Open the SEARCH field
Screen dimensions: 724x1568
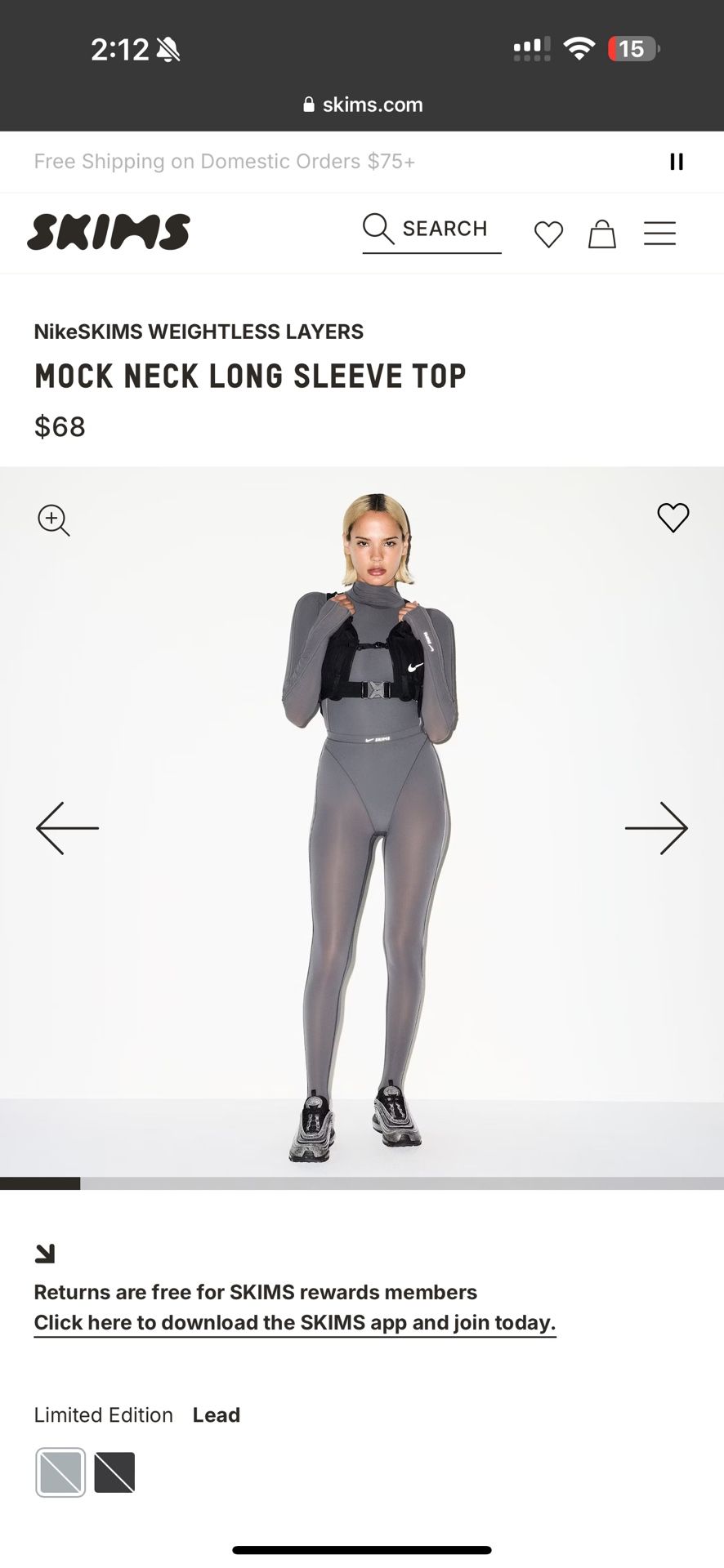click(x=431, y=229)
